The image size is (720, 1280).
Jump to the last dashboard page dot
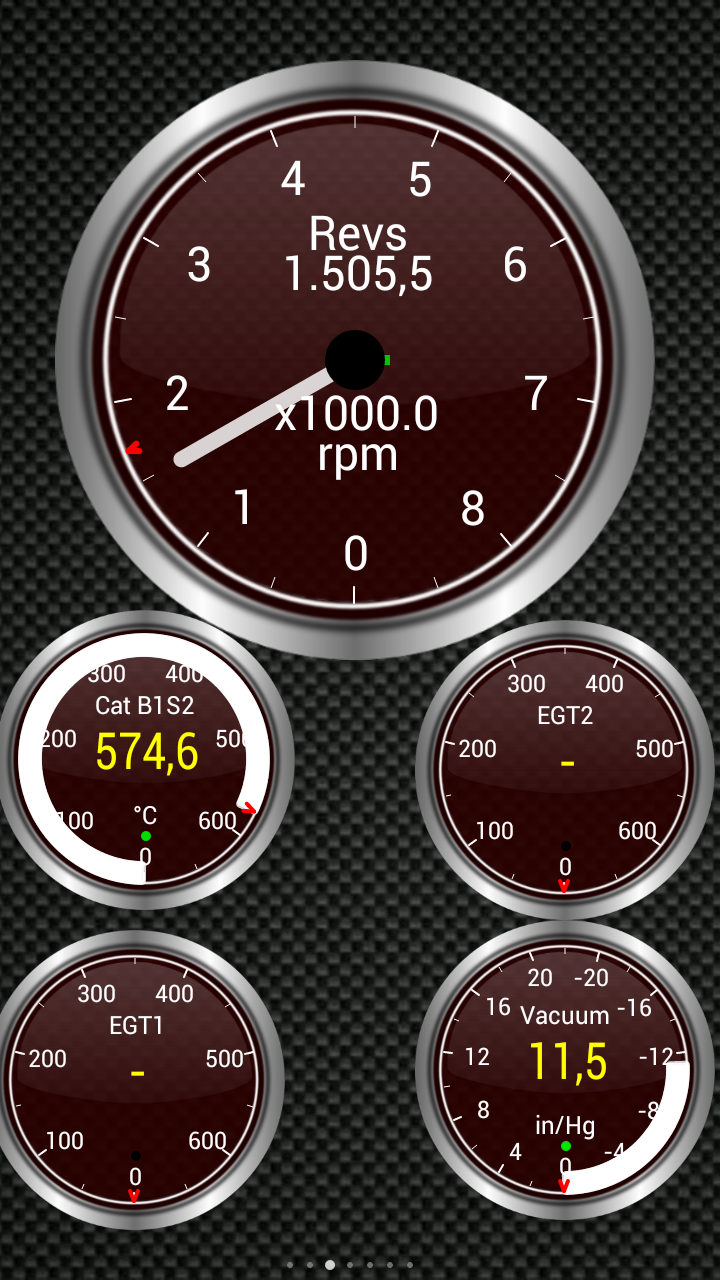click(410, 1265)
